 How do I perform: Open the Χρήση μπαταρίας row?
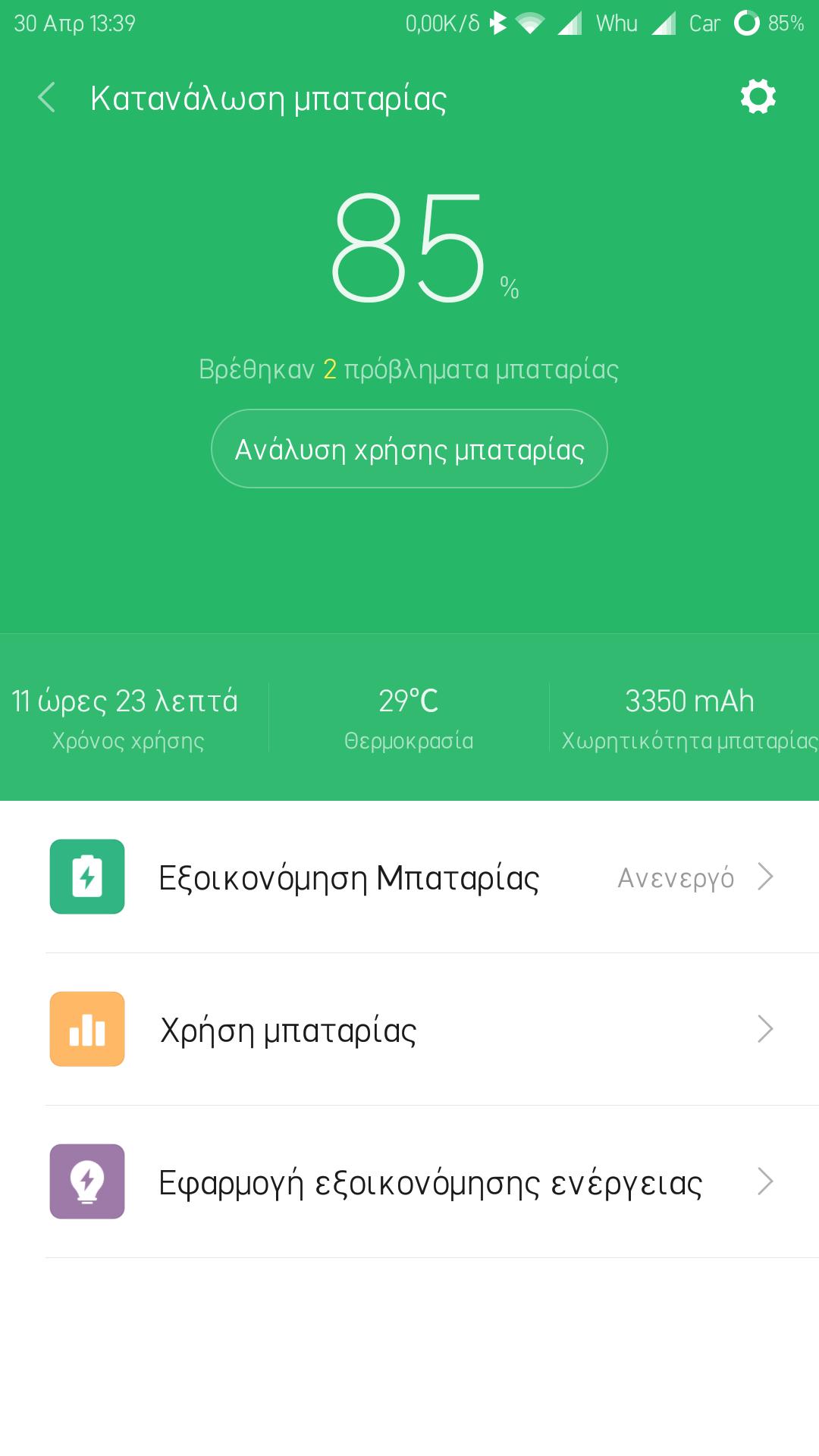409,1030
